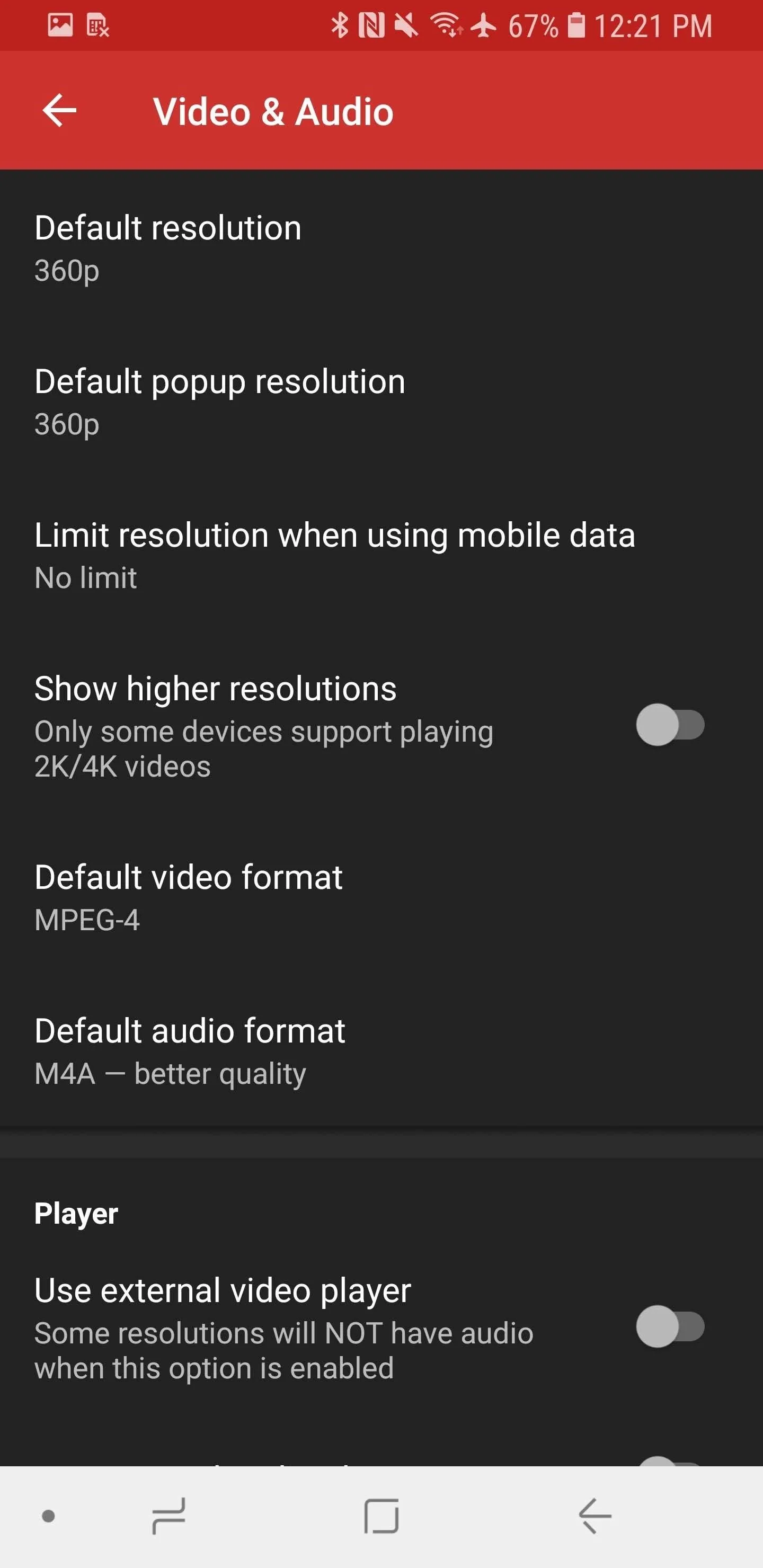Enable Show higher resolutions switch
763x1568 pixels.
click(x=670, y=724)
